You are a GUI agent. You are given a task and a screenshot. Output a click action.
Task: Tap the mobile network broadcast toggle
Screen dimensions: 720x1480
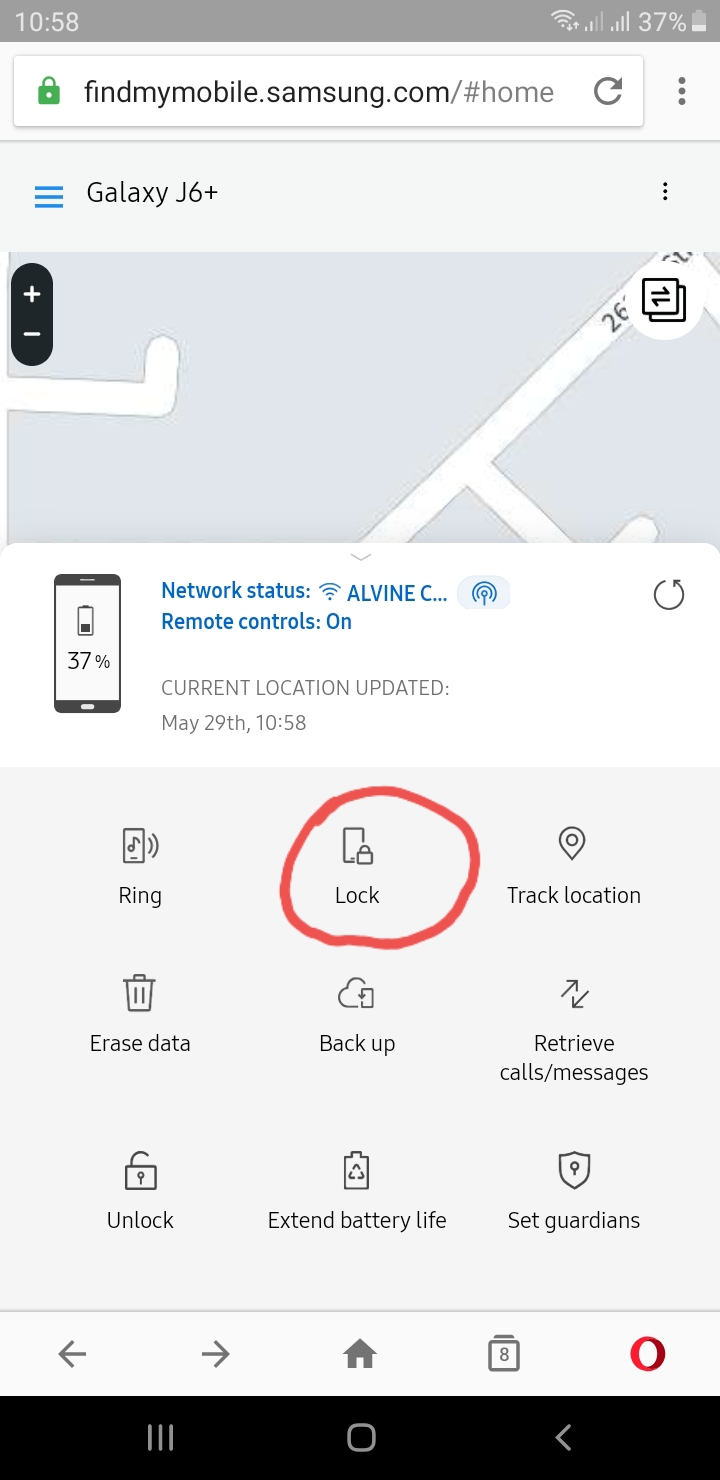click(x=484, y=593)
